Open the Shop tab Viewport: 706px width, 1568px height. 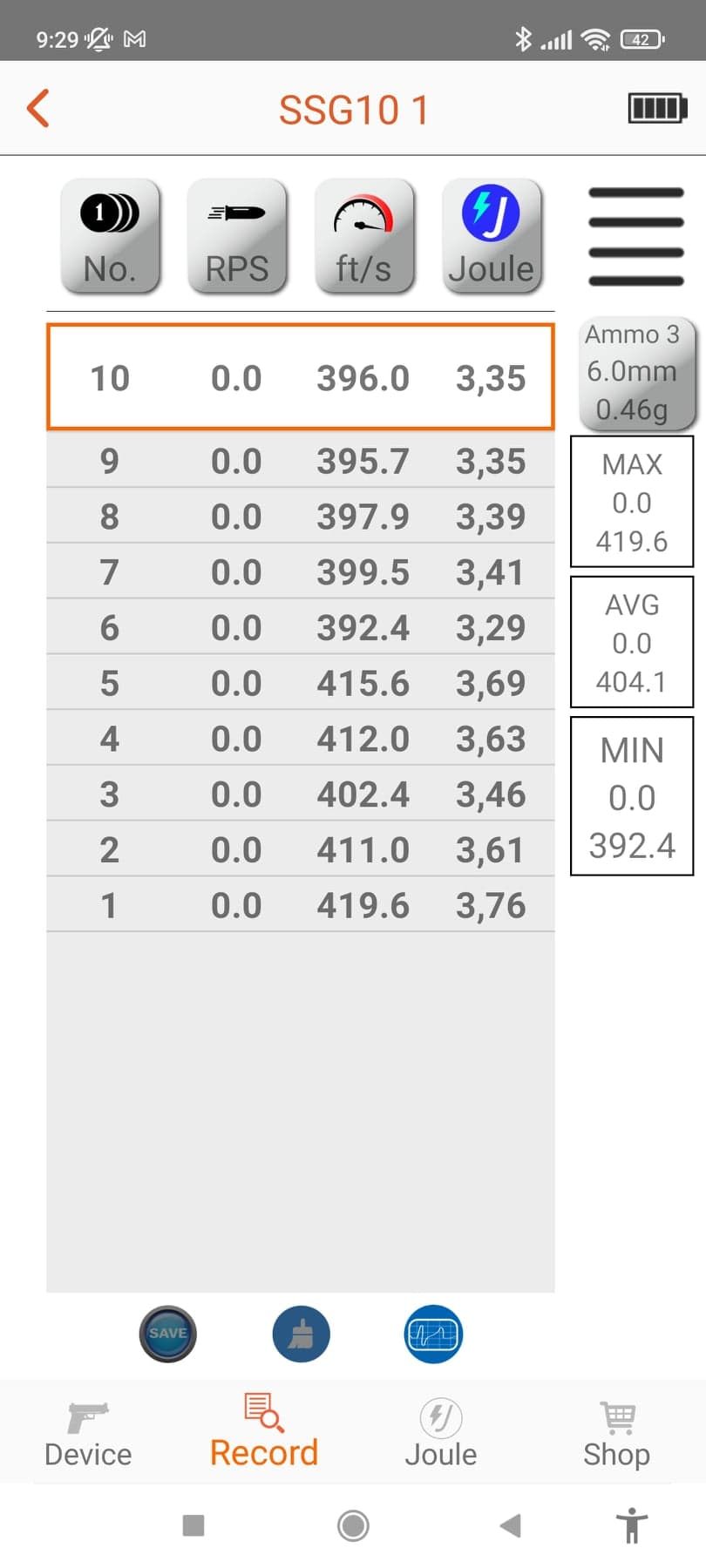(616, 1434)
